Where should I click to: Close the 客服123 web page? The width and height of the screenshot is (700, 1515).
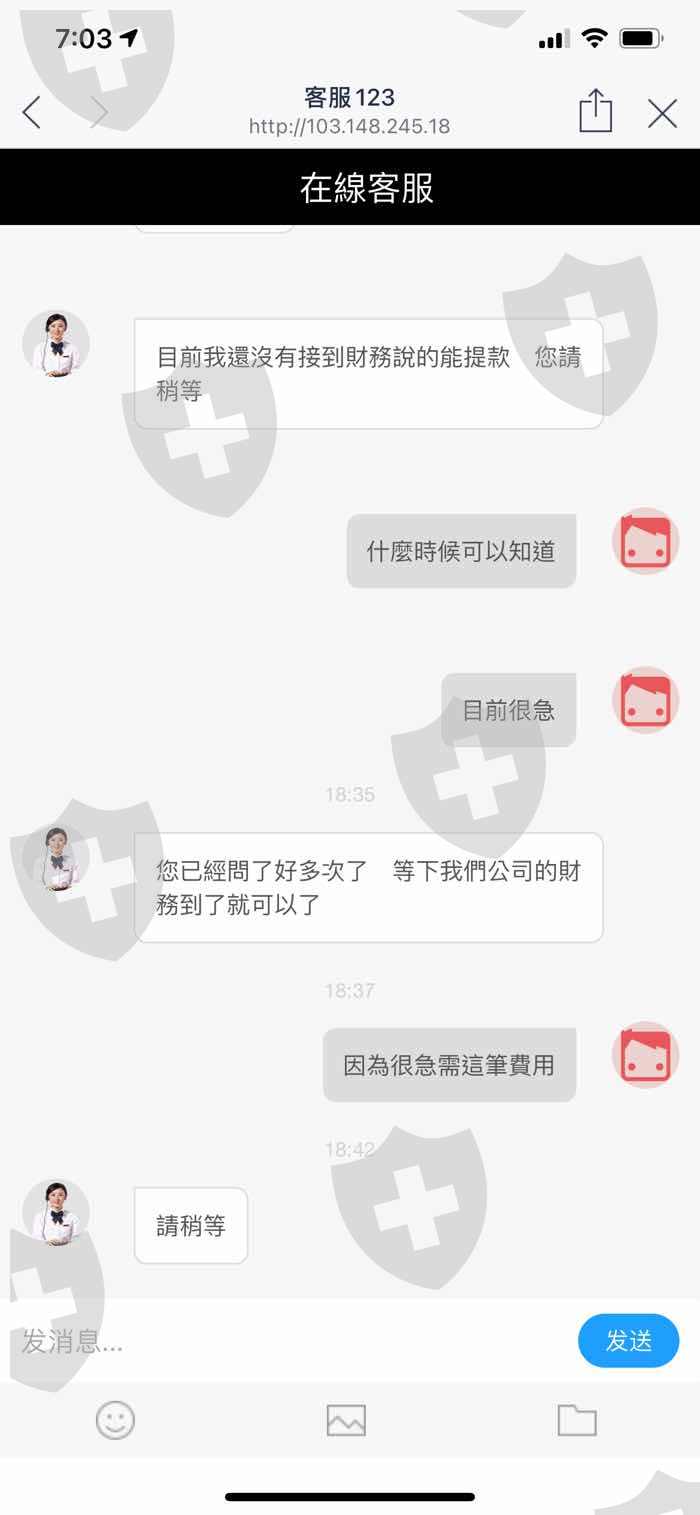click(662, 113)
